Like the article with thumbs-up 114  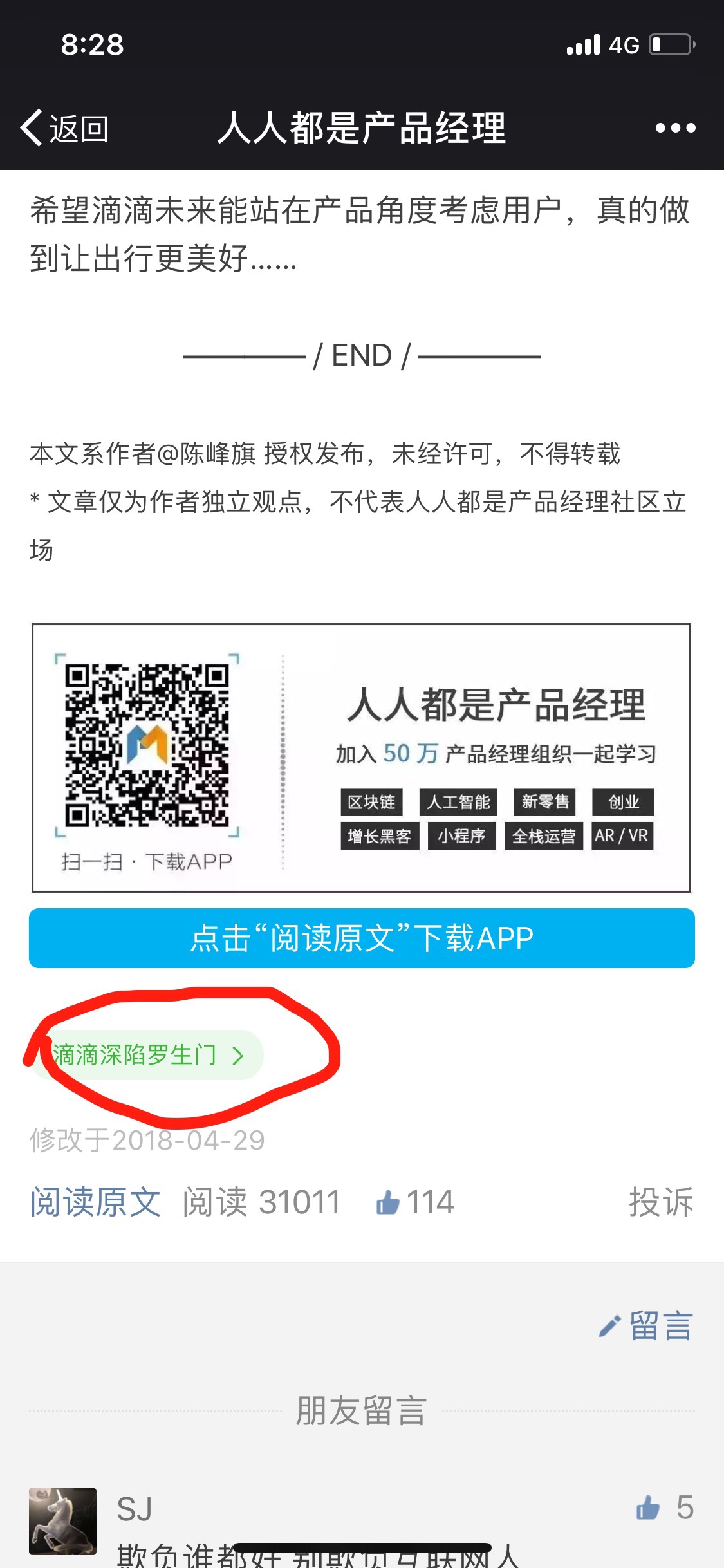pyautogui.click(x=415, y=1202)
